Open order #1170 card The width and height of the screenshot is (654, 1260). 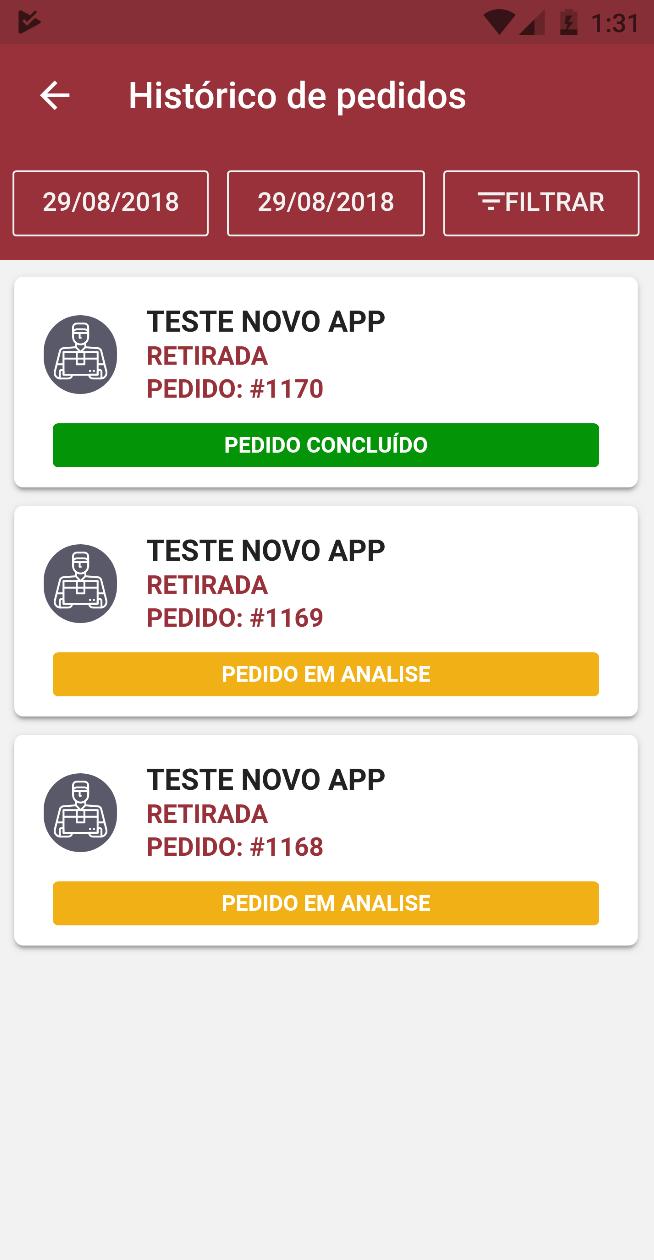[326, 382]
